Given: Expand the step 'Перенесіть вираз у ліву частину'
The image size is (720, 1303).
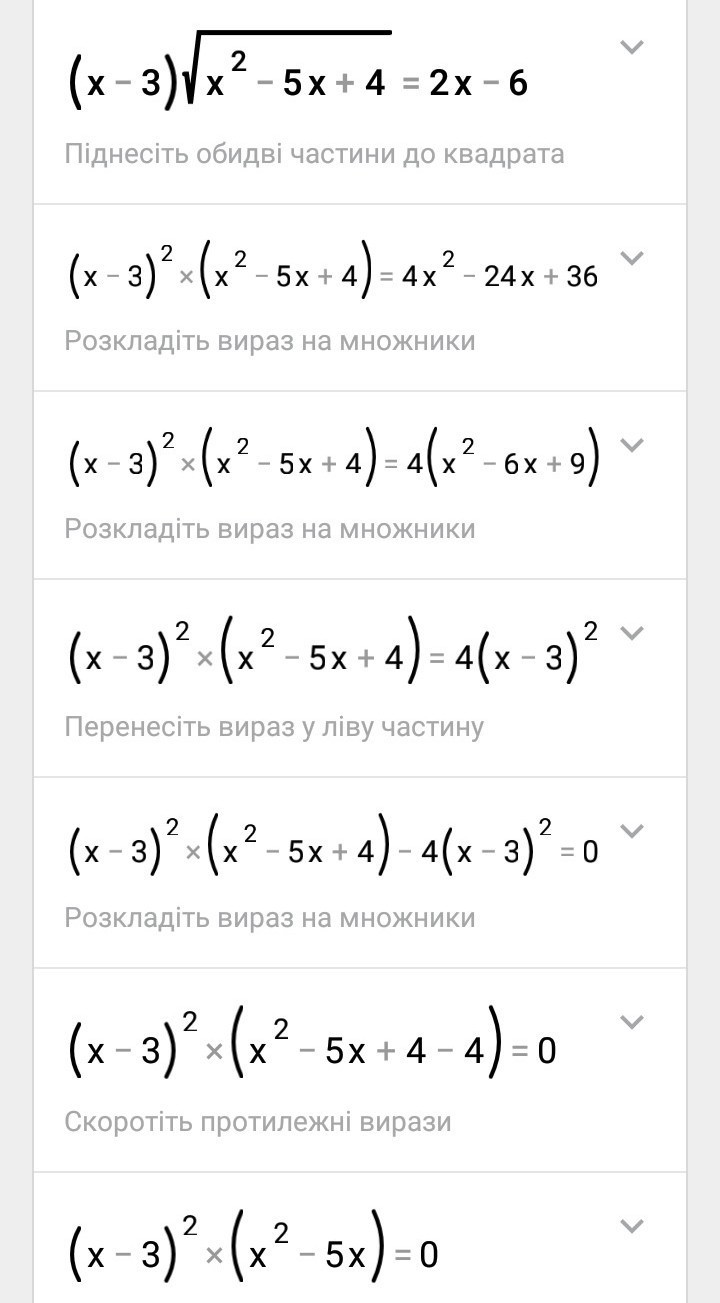Looking at the screenshot, I should tap(632, 633).
